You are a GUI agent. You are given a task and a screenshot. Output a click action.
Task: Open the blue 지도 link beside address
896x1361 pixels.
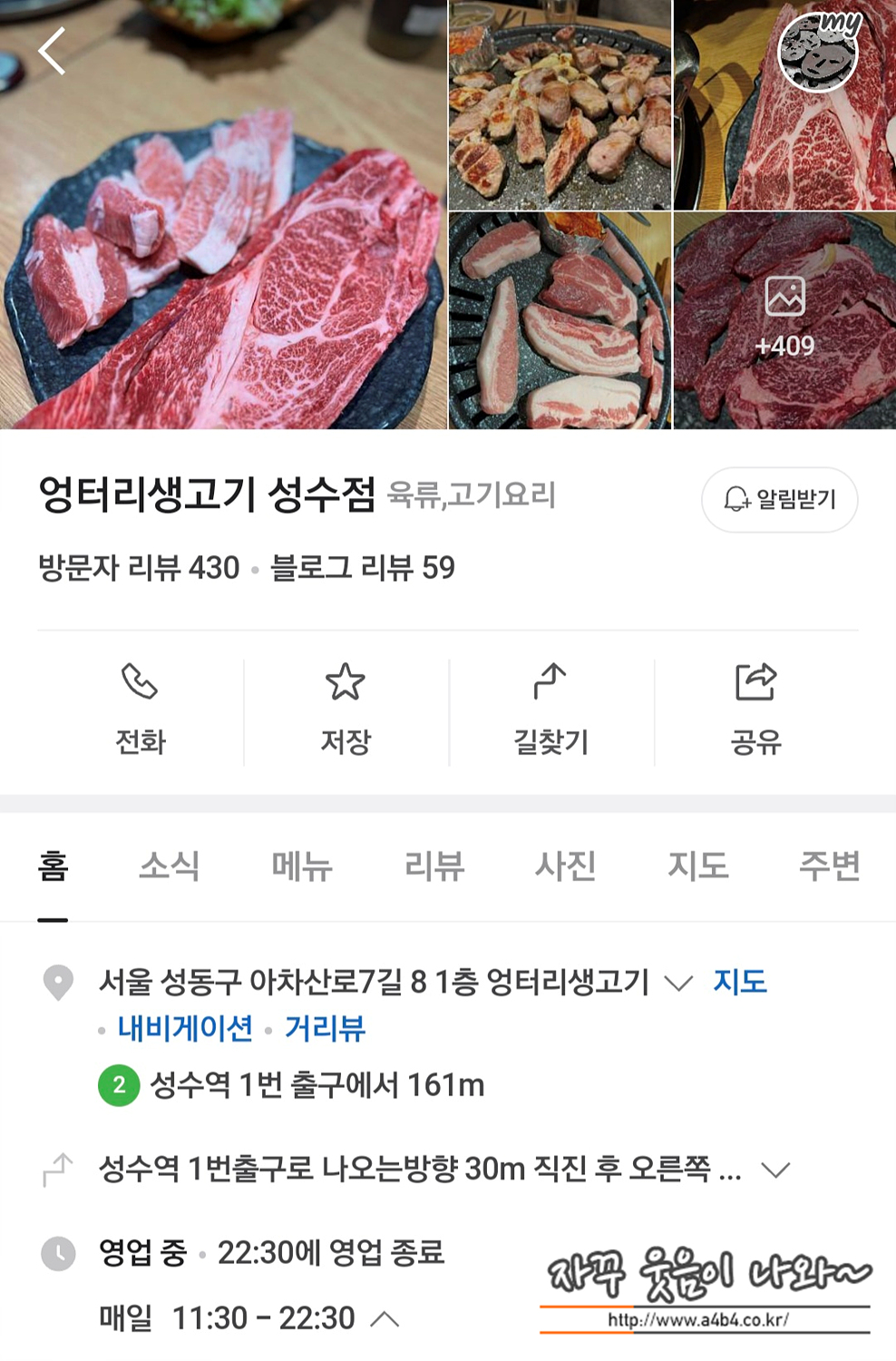[740, 982]
